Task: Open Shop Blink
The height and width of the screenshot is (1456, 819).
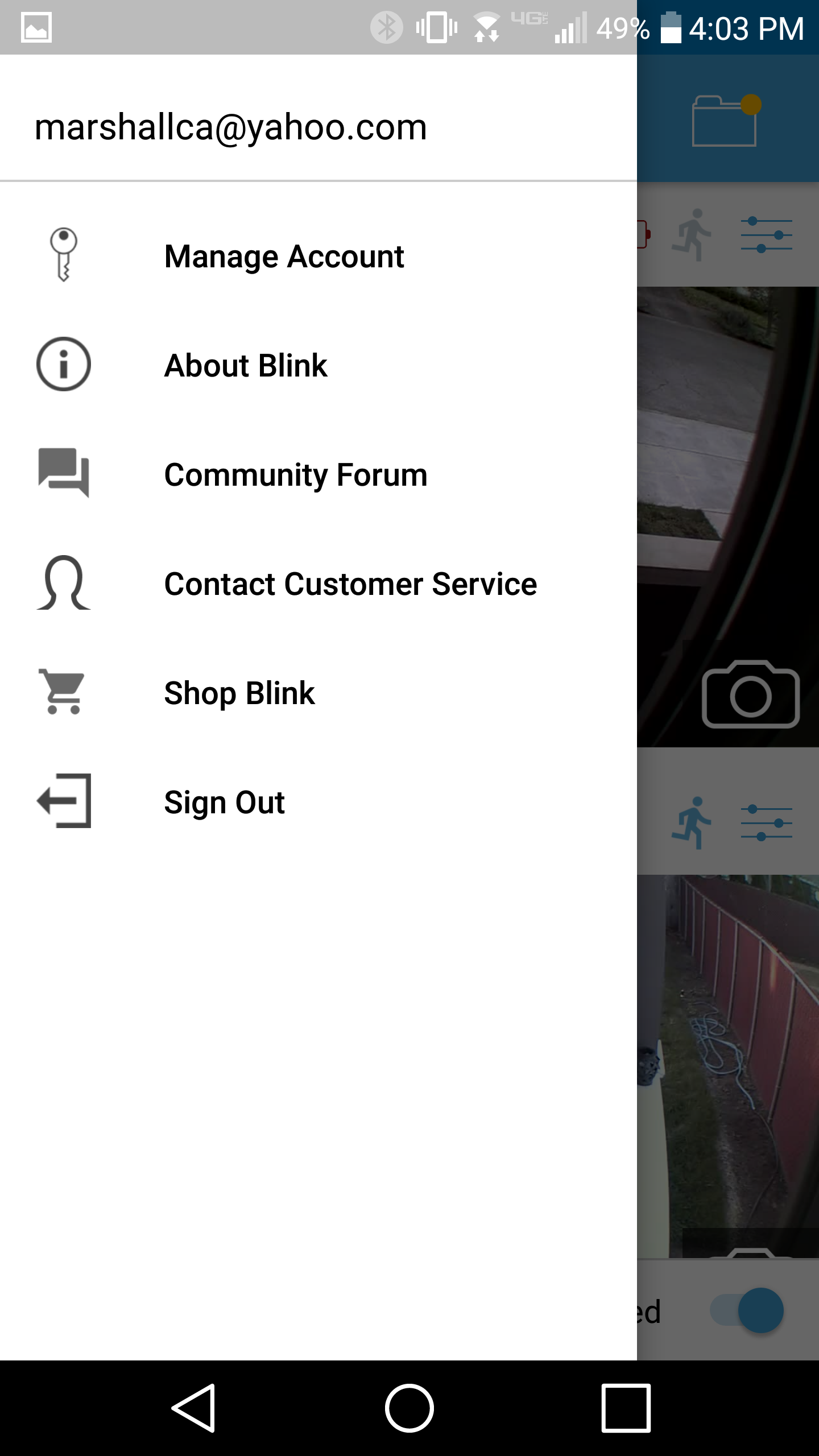Action: click(318, 693)
